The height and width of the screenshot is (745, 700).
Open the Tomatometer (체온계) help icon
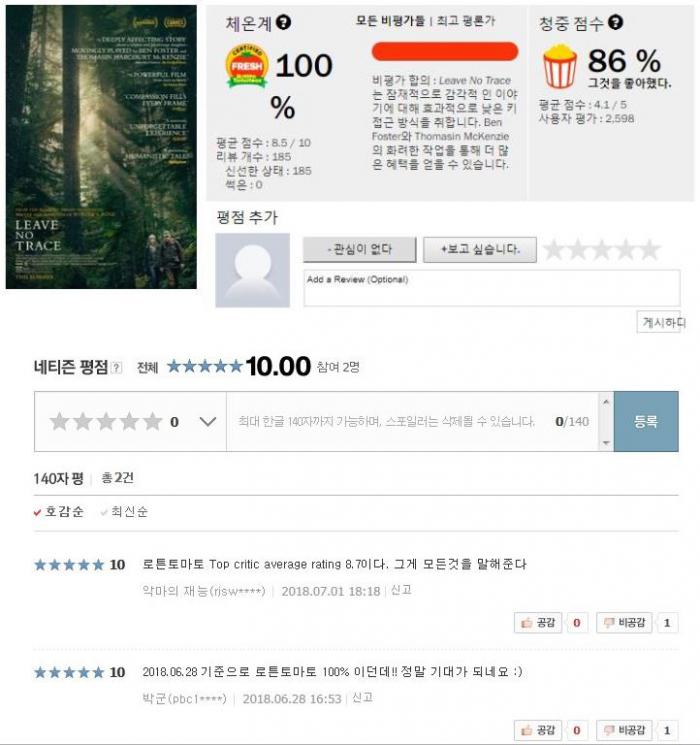(x=284, y=23)
